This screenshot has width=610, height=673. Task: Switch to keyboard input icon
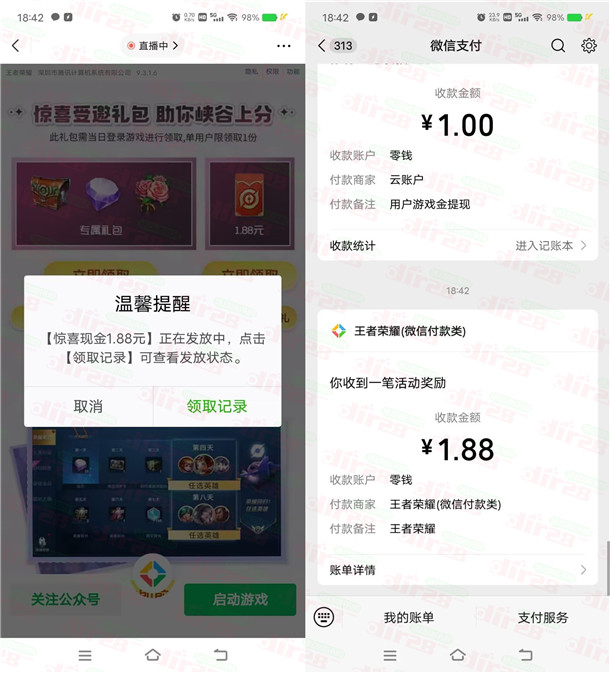tap(323, 617)
